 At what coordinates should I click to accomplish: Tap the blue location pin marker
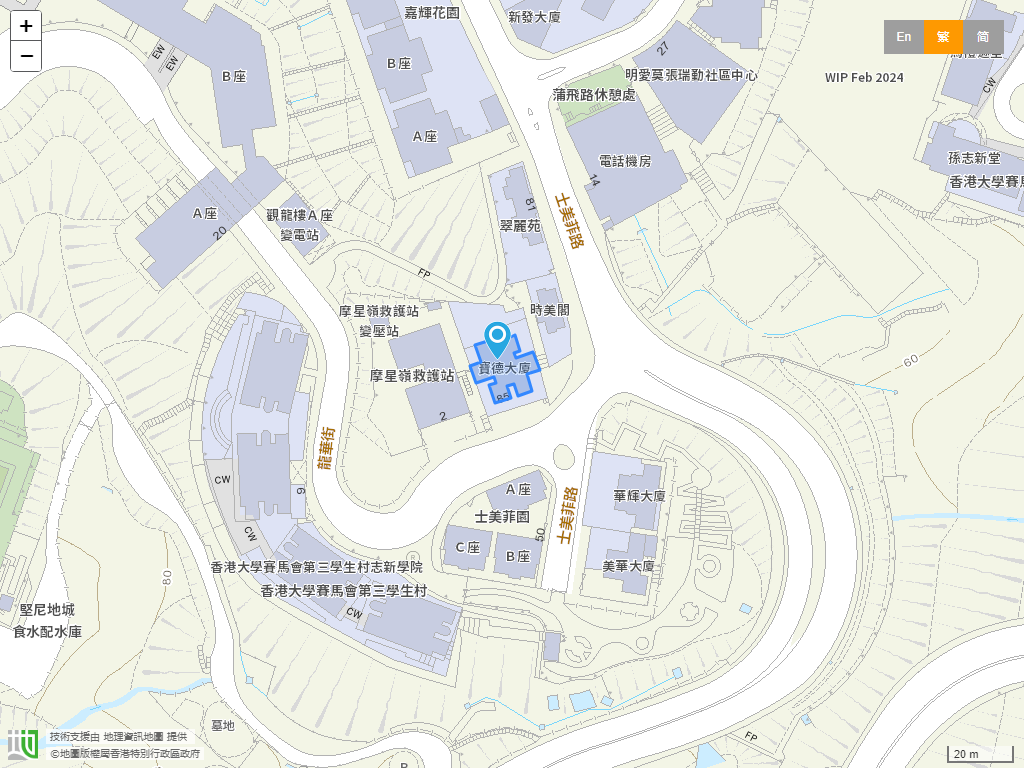497,338
